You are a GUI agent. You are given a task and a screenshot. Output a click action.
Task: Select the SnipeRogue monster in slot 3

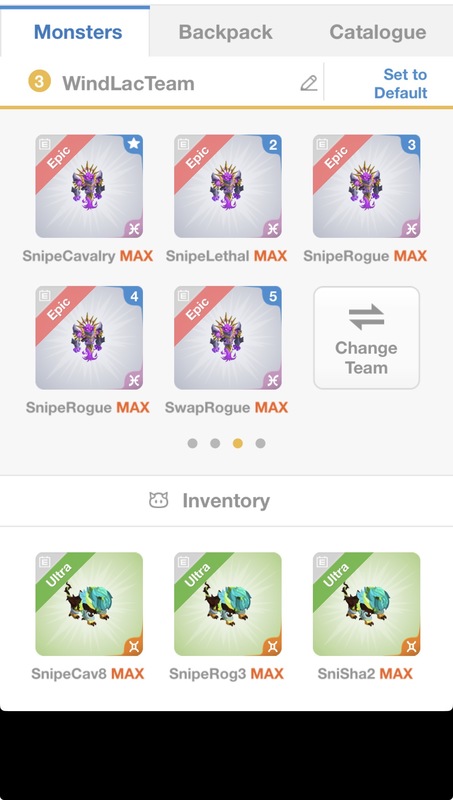click(x=366, y=186)
